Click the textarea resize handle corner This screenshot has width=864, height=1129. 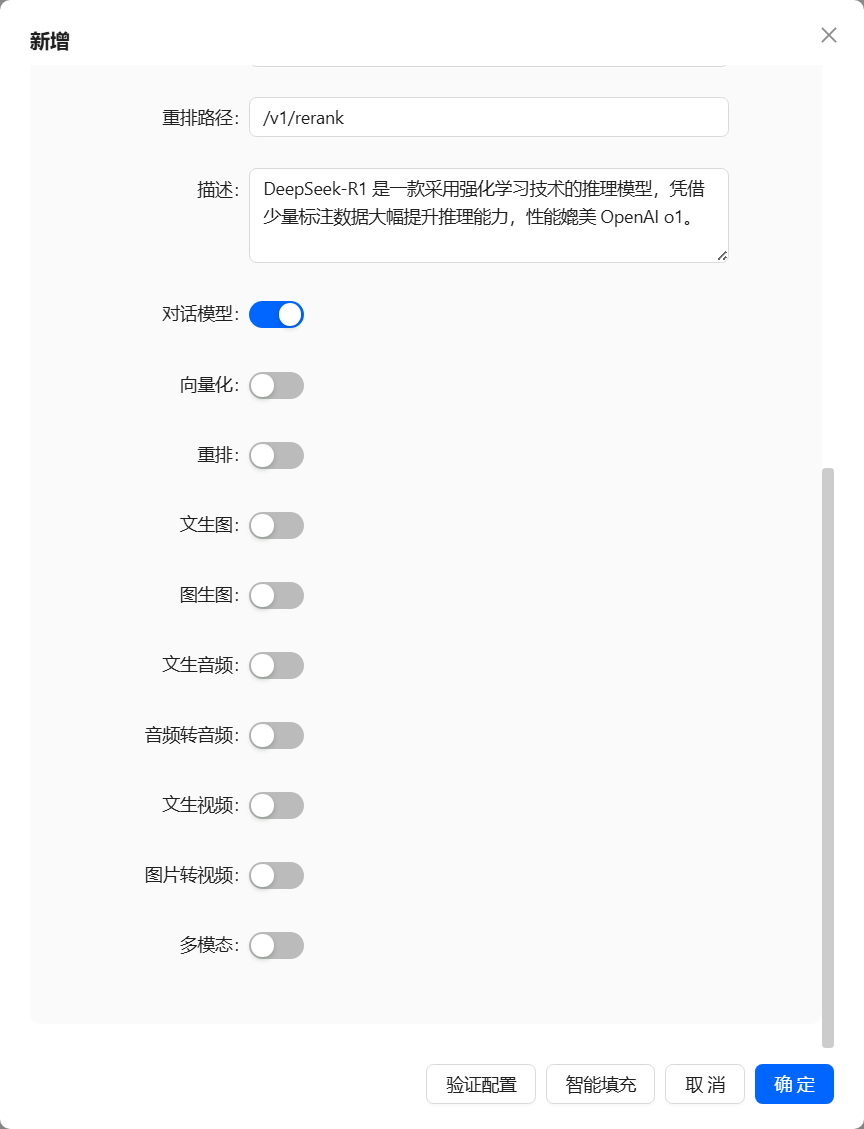pyautogui.click(x=723, y=257)
